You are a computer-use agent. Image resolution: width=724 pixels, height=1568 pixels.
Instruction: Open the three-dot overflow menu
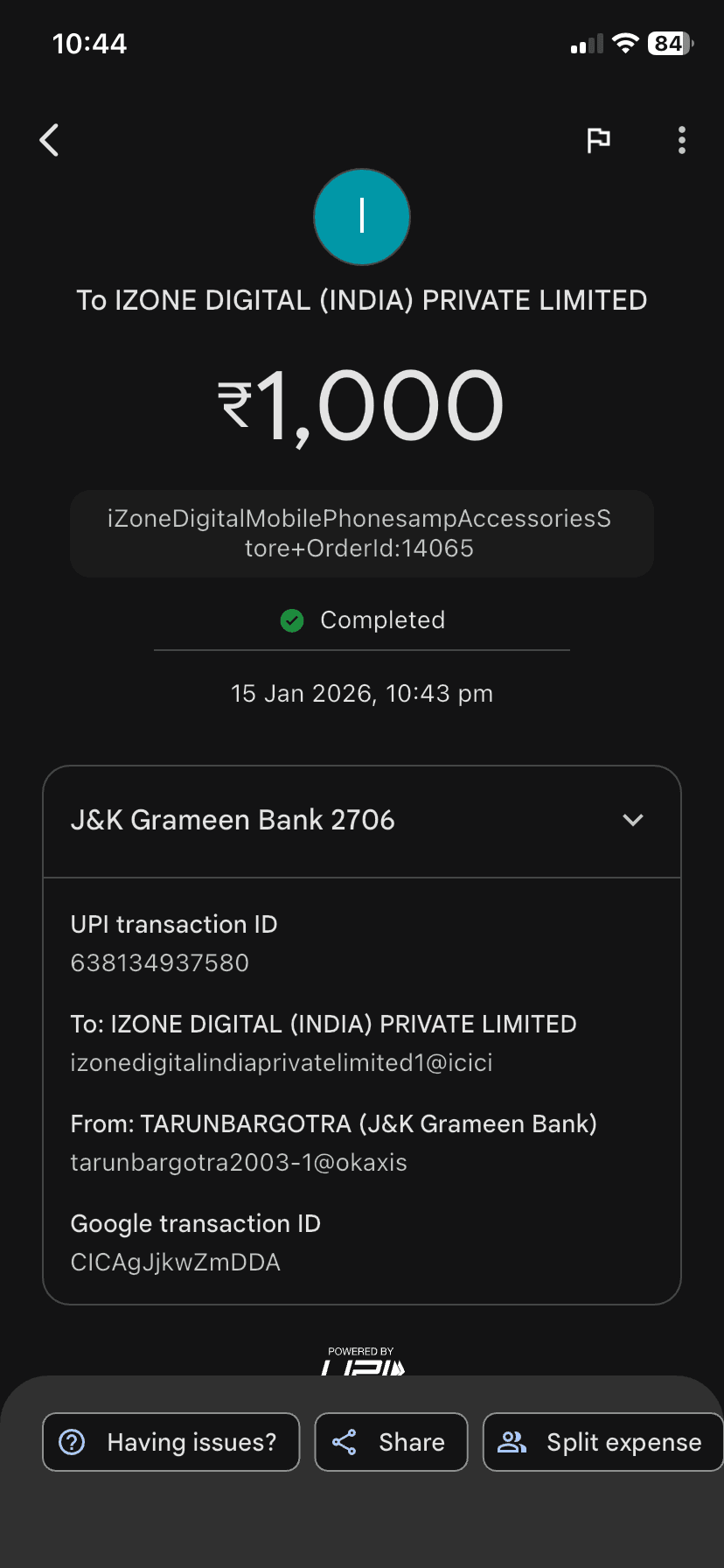(682, 140)
